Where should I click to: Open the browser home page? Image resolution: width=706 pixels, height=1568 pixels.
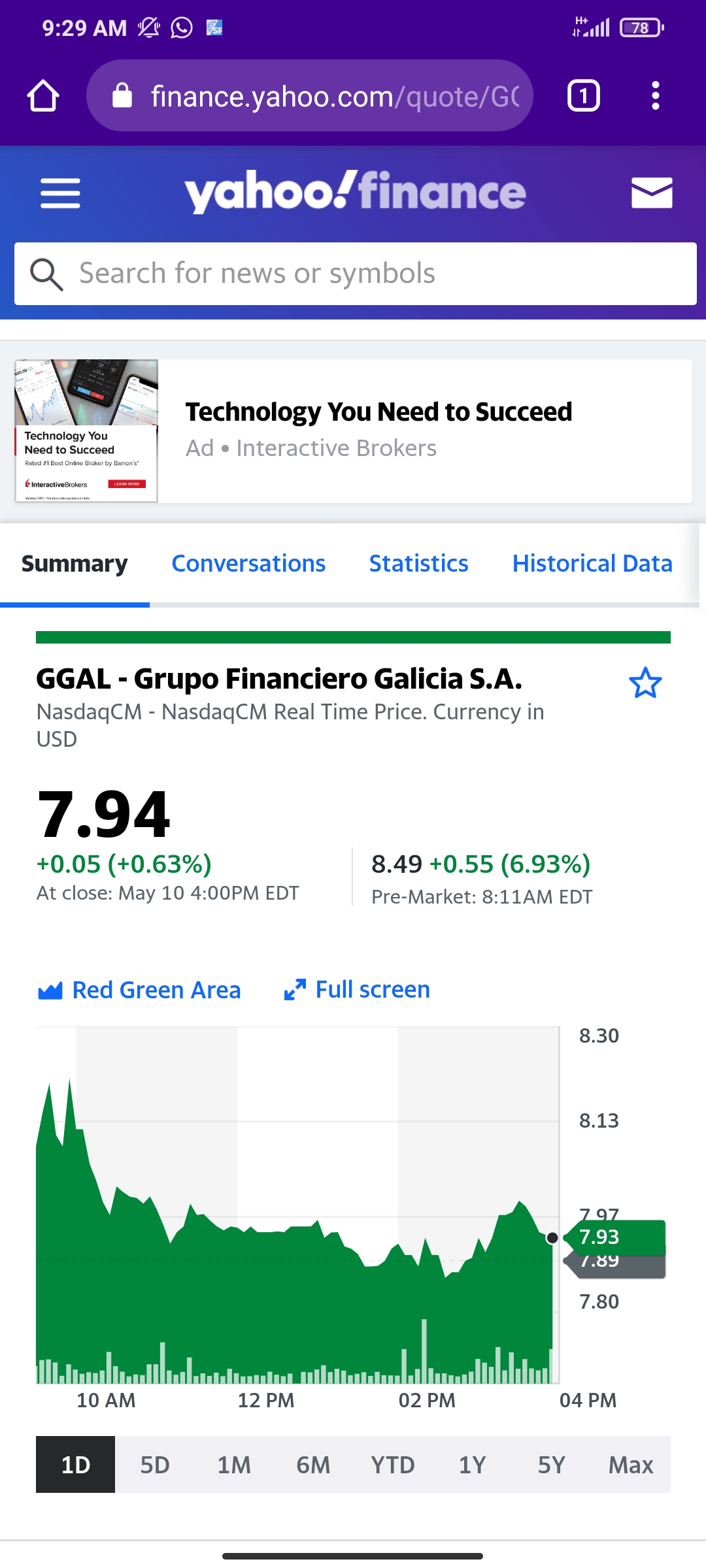pos(43,96)
